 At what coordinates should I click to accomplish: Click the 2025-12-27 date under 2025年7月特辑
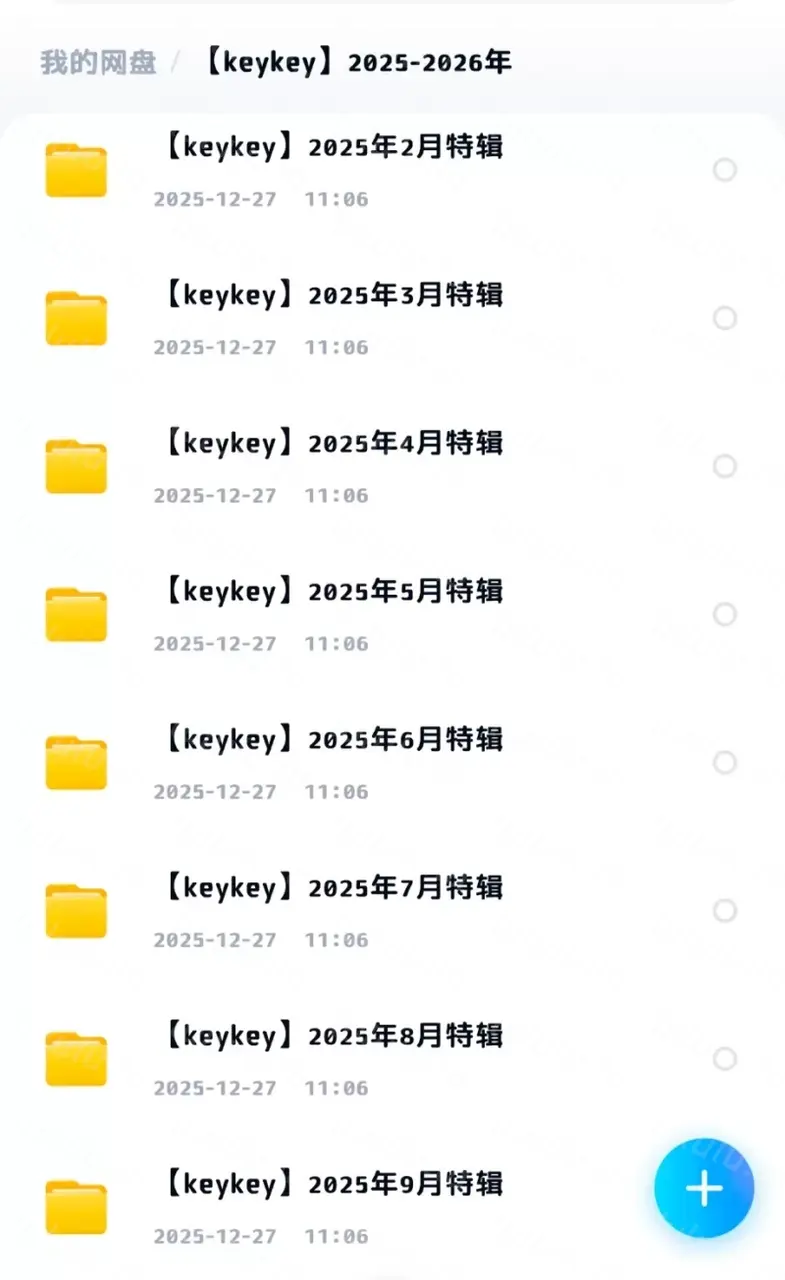214,940
